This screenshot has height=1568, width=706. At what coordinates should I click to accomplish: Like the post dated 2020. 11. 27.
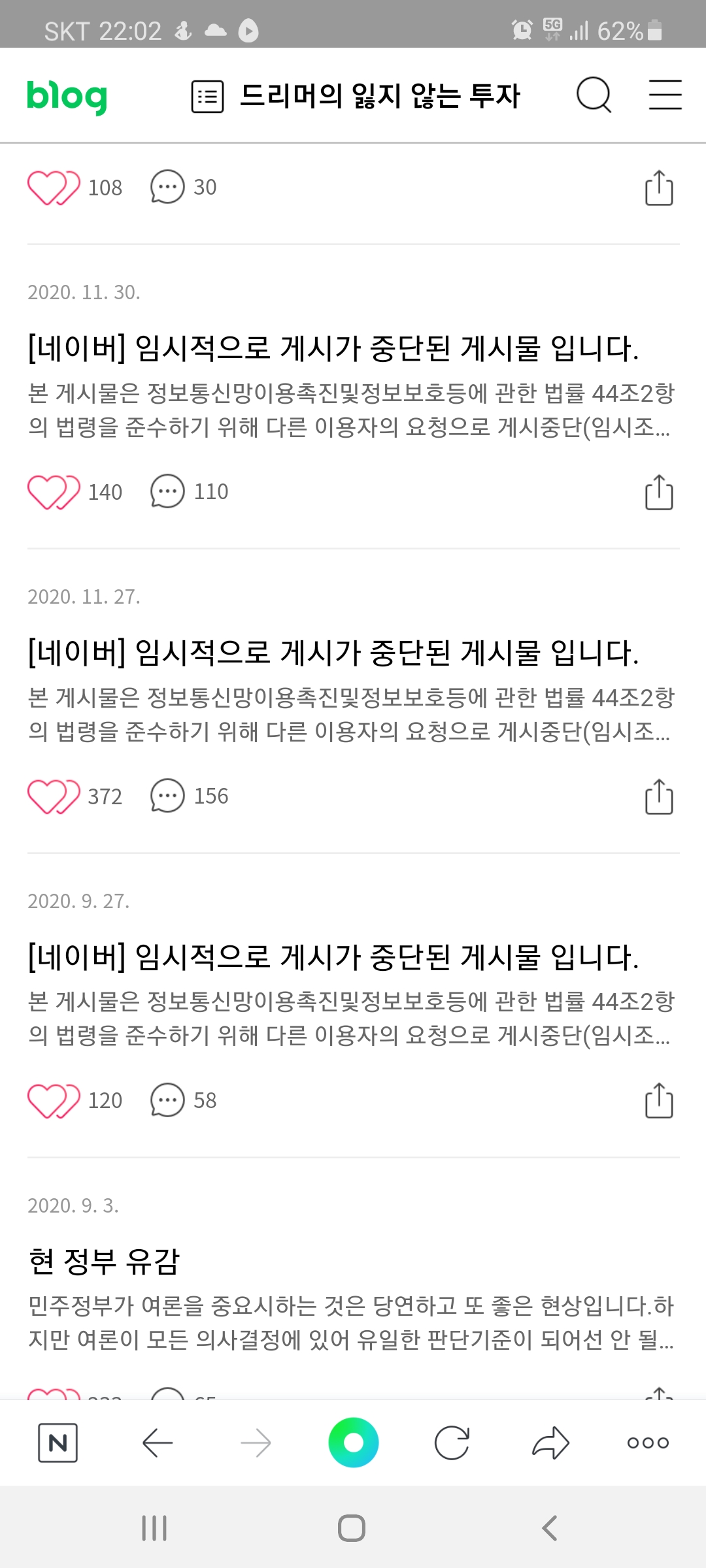click(x=54, y=796)
